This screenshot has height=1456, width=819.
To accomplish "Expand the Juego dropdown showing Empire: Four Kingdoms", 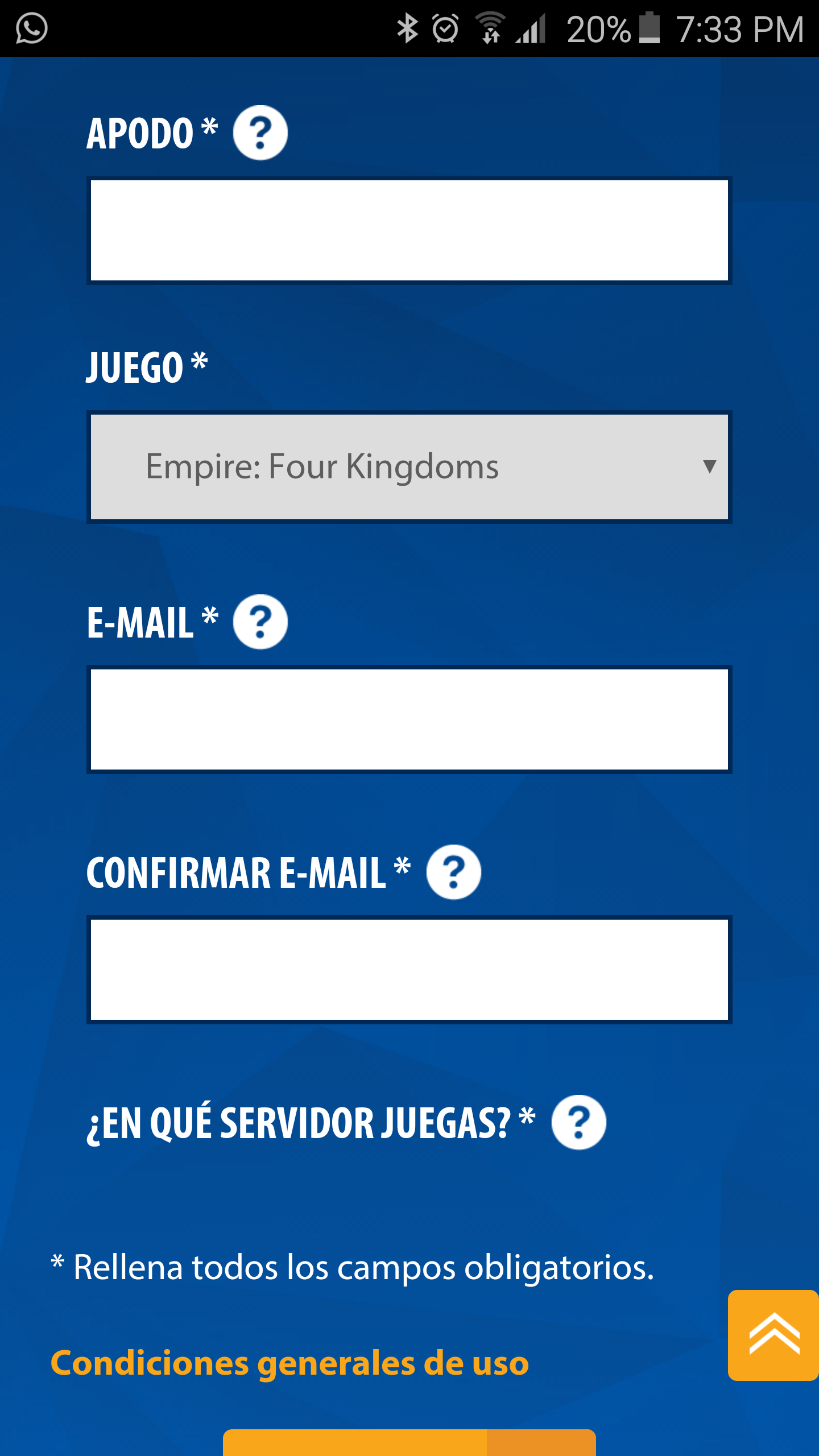I will pos(409,466).
